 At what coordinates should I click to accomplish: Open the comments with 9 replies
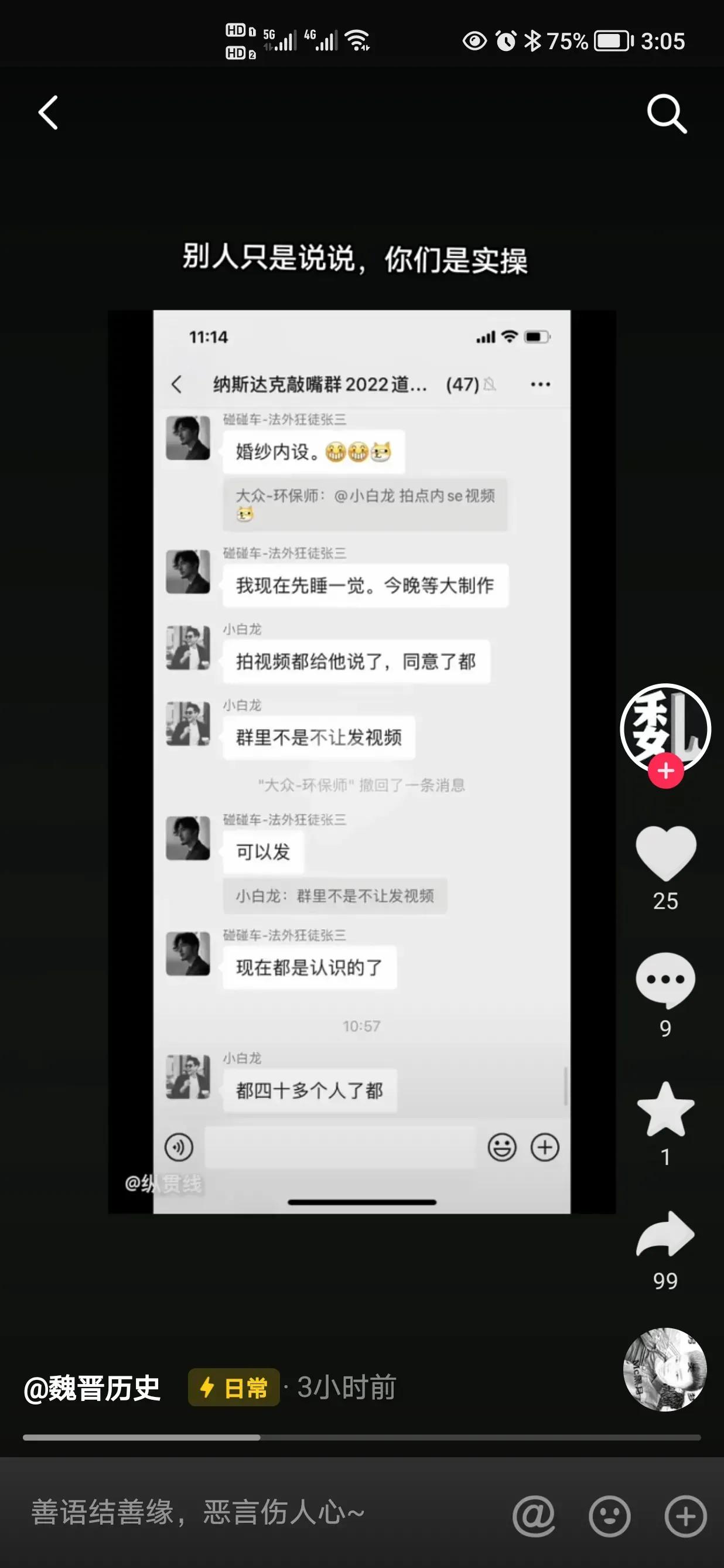(x=665, y=980)
